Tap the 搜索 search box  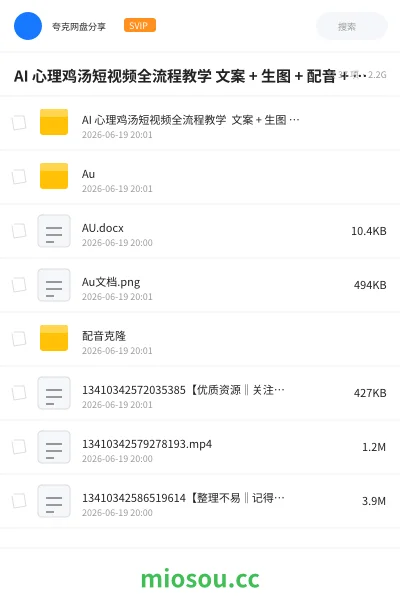[x=352, y=26]
